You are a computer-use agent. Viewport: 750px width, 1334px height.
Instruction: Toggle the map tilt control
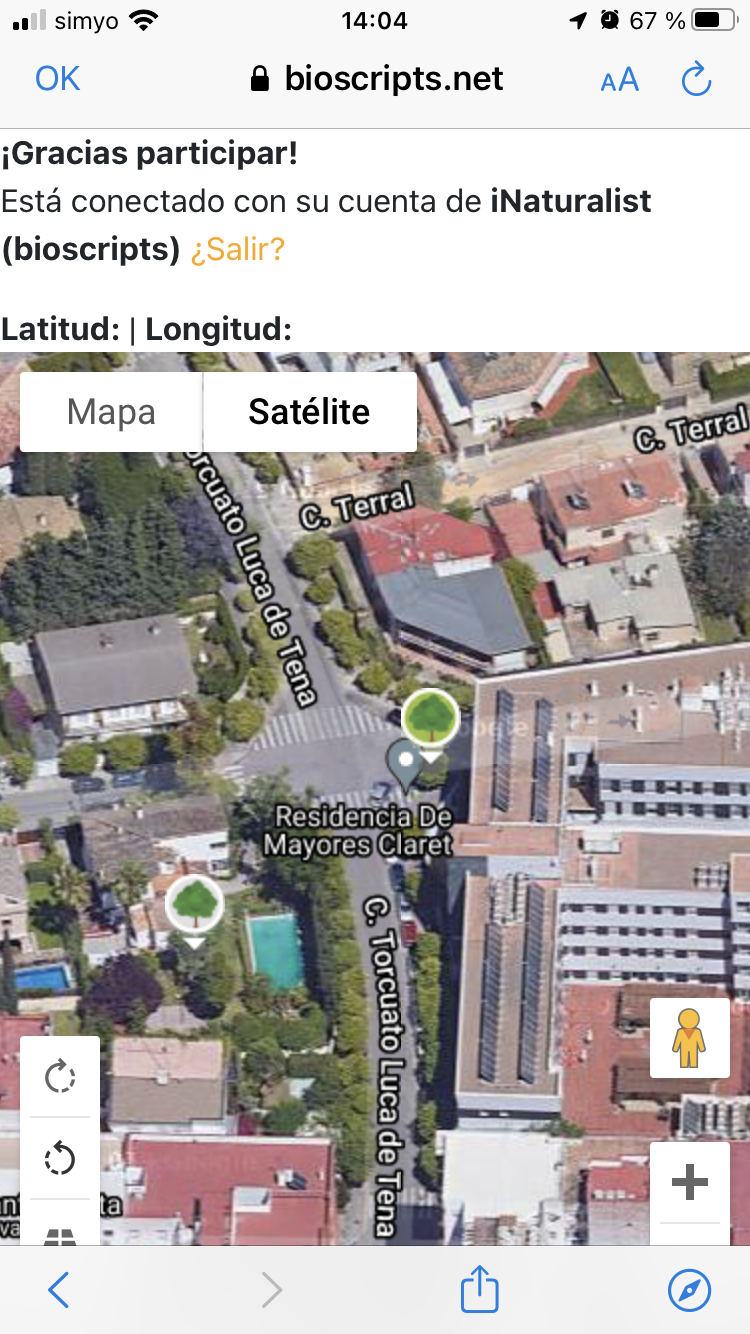click(x=60, y=1230)
